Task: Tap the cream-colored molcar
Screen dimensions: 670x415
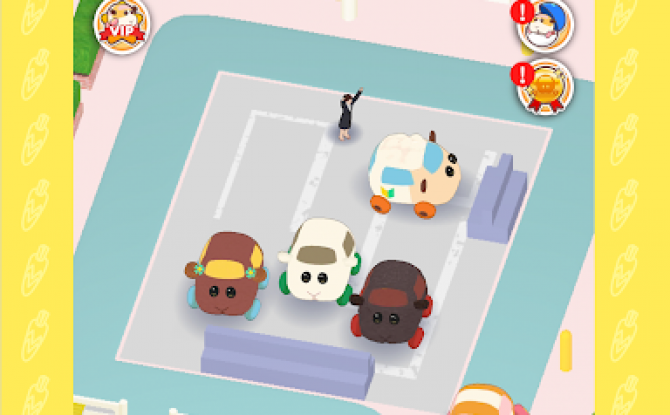Action: pos(318,262)
